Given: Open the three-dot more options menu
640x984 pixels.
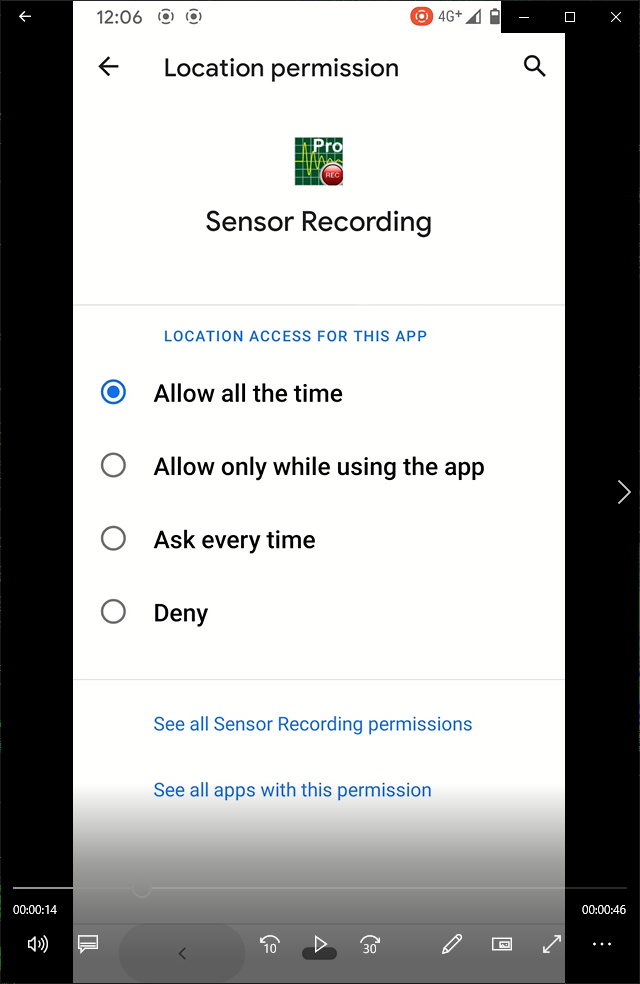Looking at the screenshot, I should (x=601, y=943).
